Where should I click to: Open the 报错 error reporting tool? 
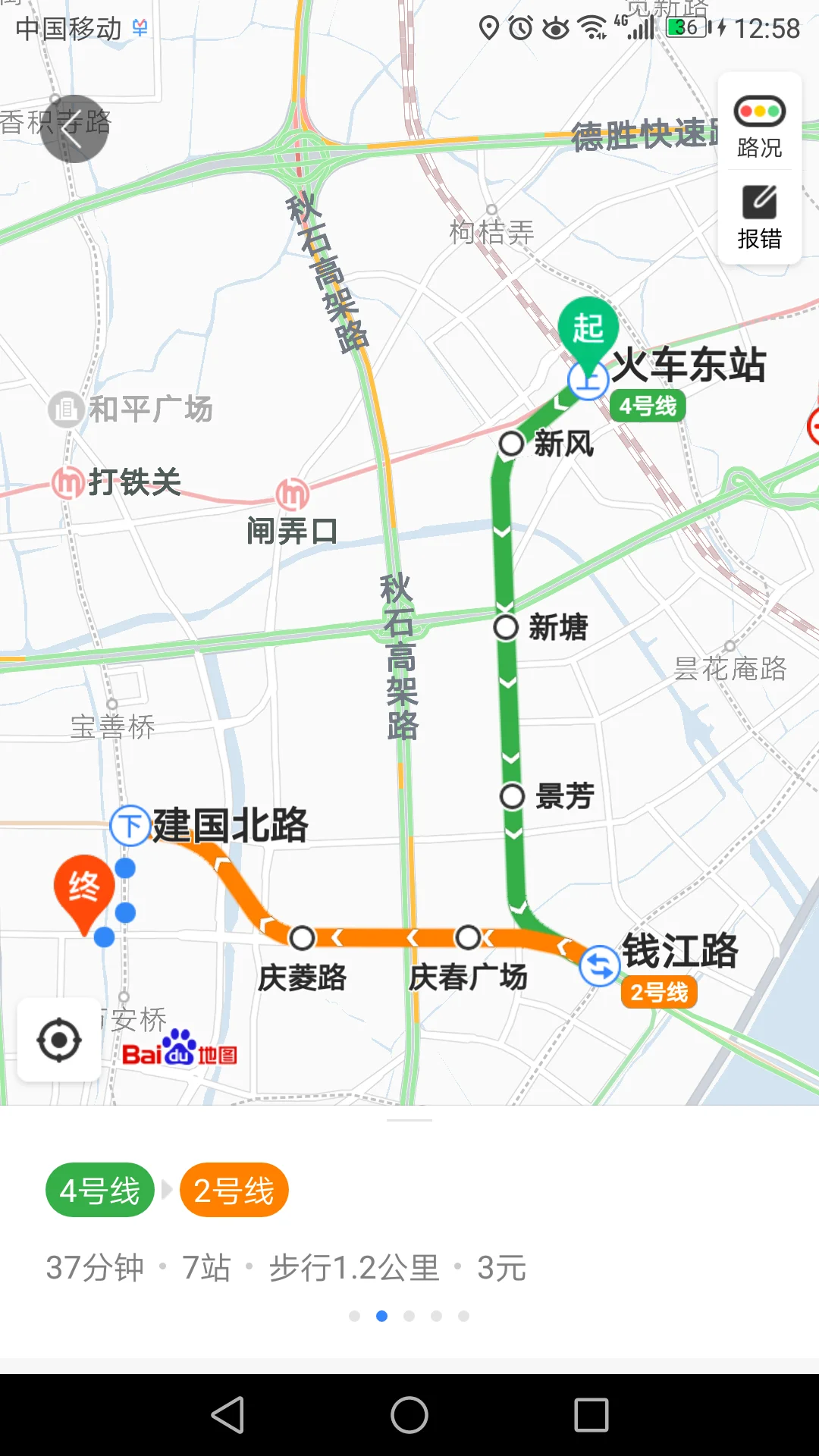click(758, 215)
